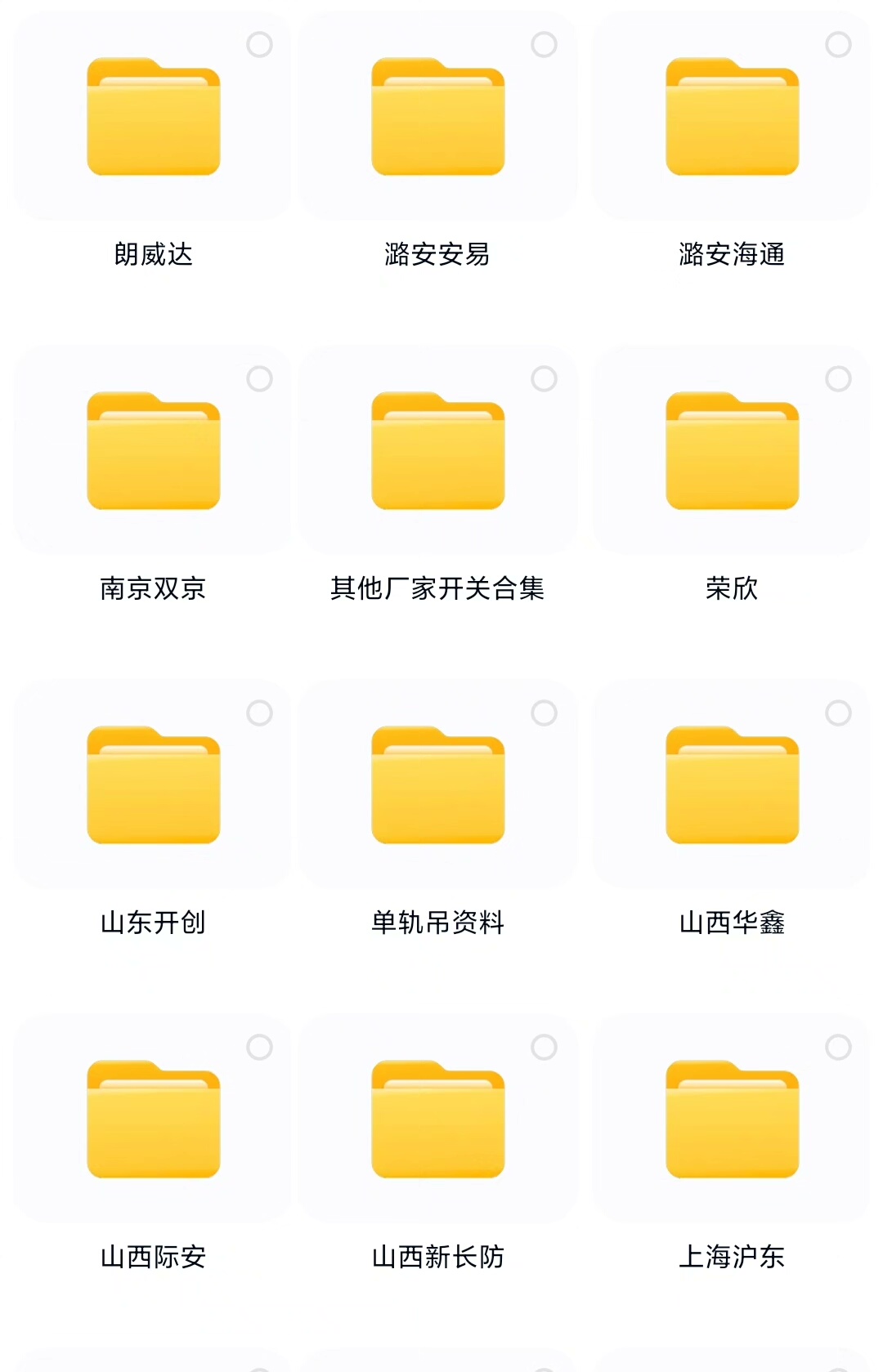This screenshot has width=883, height=1372.
Task: Open the 山西华鑫 folder
Action: [x=732, y=785]
